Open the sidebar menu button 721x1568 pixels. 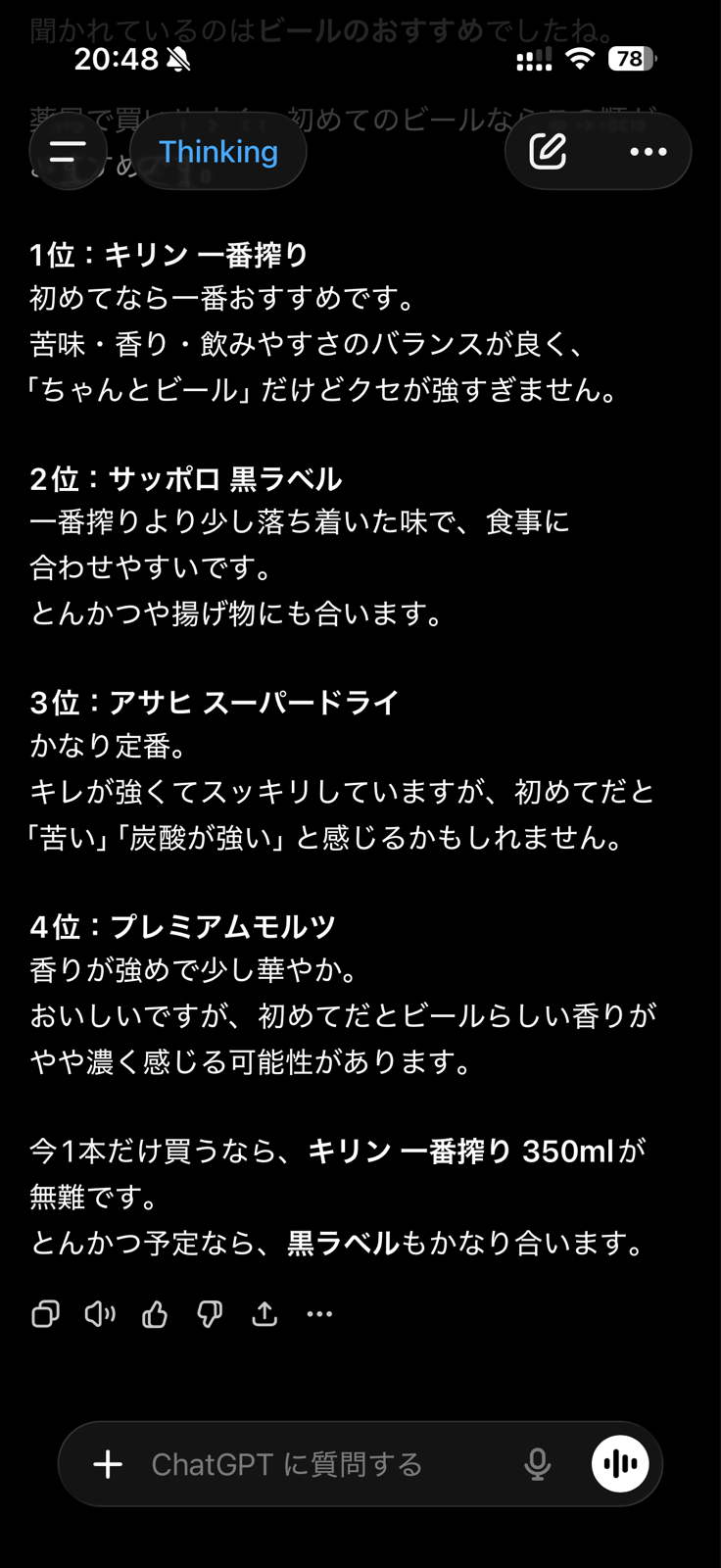68,151
